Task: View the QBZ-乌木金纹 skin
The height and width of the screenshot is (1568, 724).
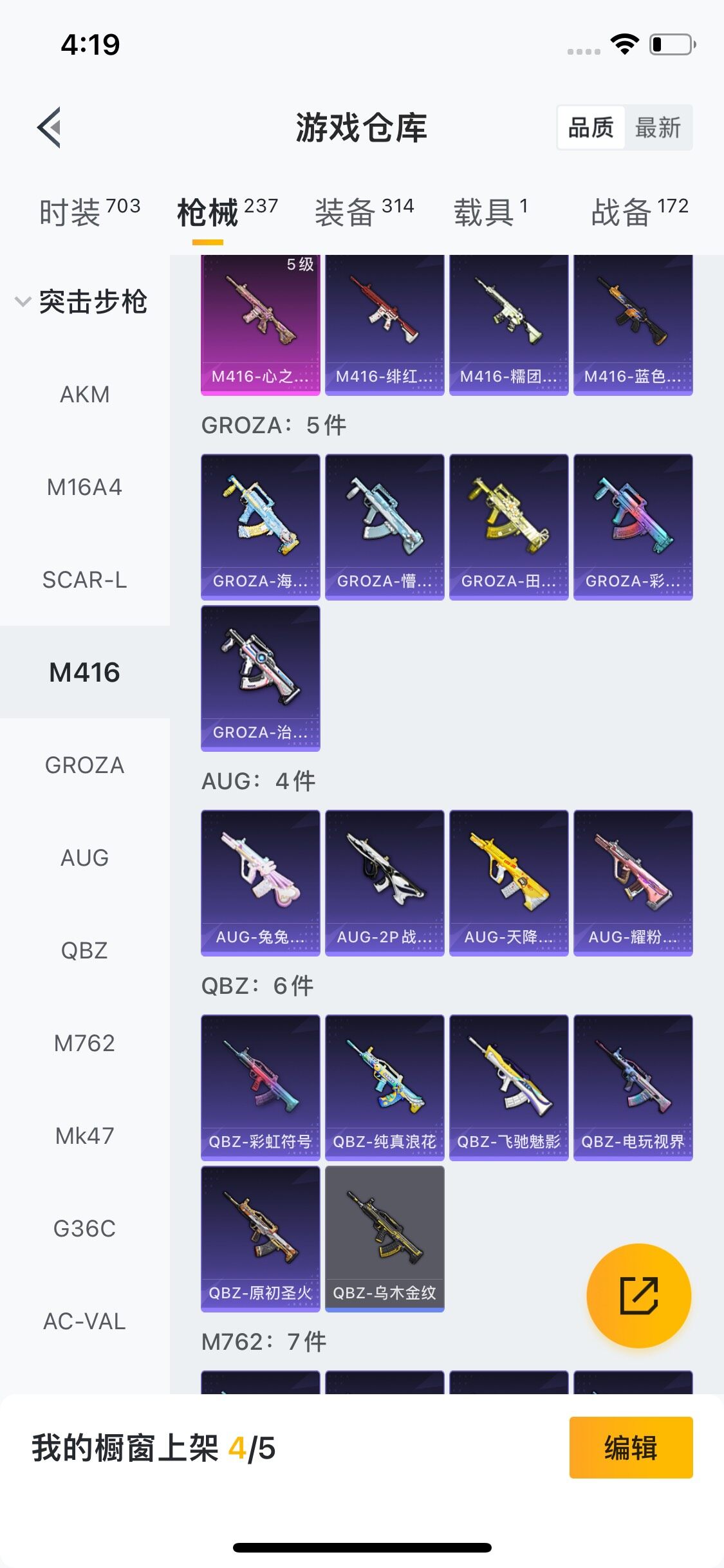Action: coord(384,1238)
